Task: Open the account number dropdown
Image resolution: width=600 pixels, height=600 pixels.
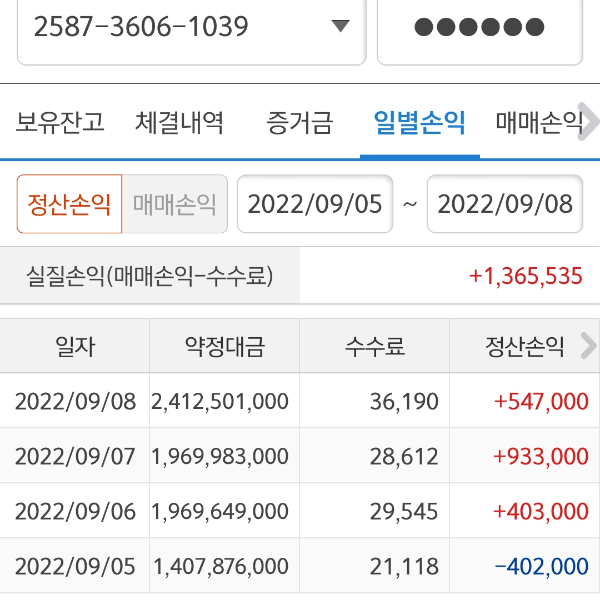Action: tap(341, 27)
